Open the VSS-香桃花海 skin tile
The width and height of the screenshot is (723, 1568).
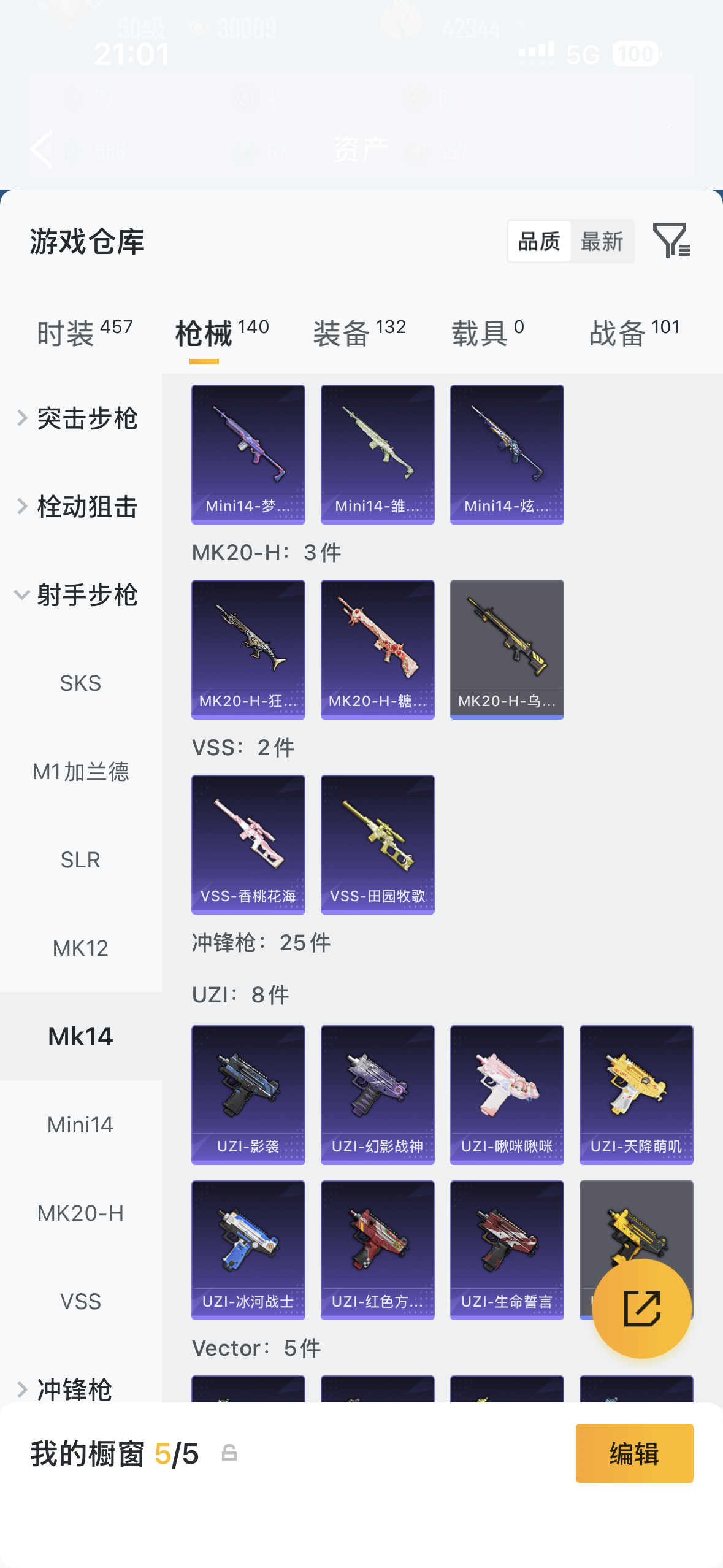tap(248, 844)
